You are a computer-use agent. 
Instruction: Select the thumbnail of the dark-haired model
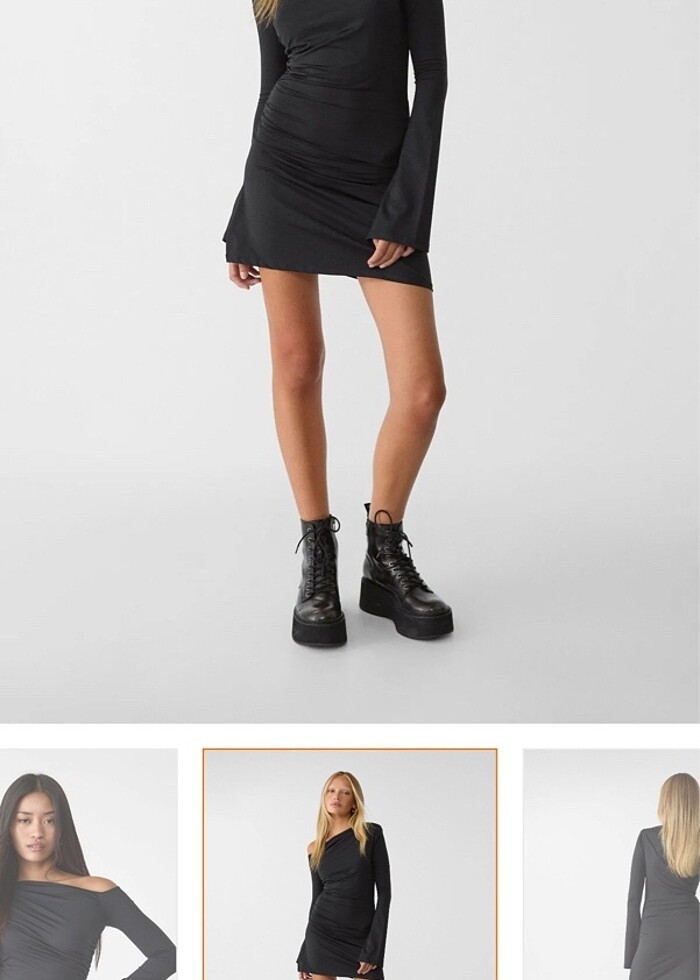pyautogui.click(x=88, y=865)
